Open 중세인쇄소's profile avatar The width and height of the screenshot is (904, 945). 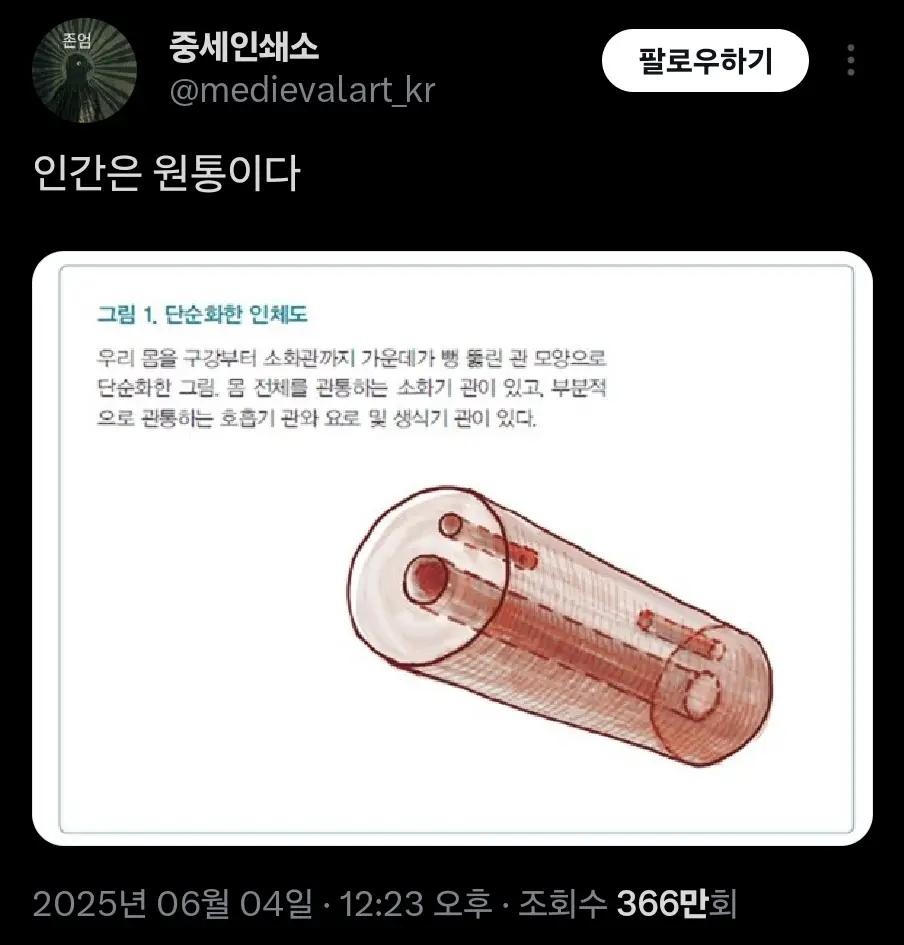tap(84, 70)
